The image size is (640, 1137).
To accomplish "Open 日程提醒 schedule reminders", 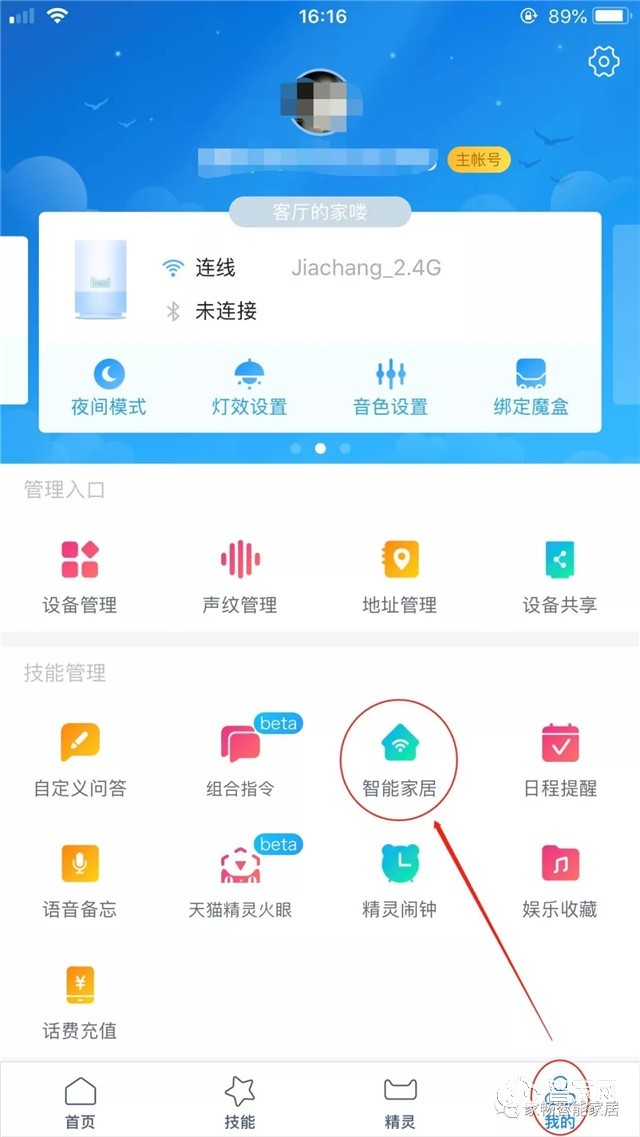I will click(x=560, y=760).
